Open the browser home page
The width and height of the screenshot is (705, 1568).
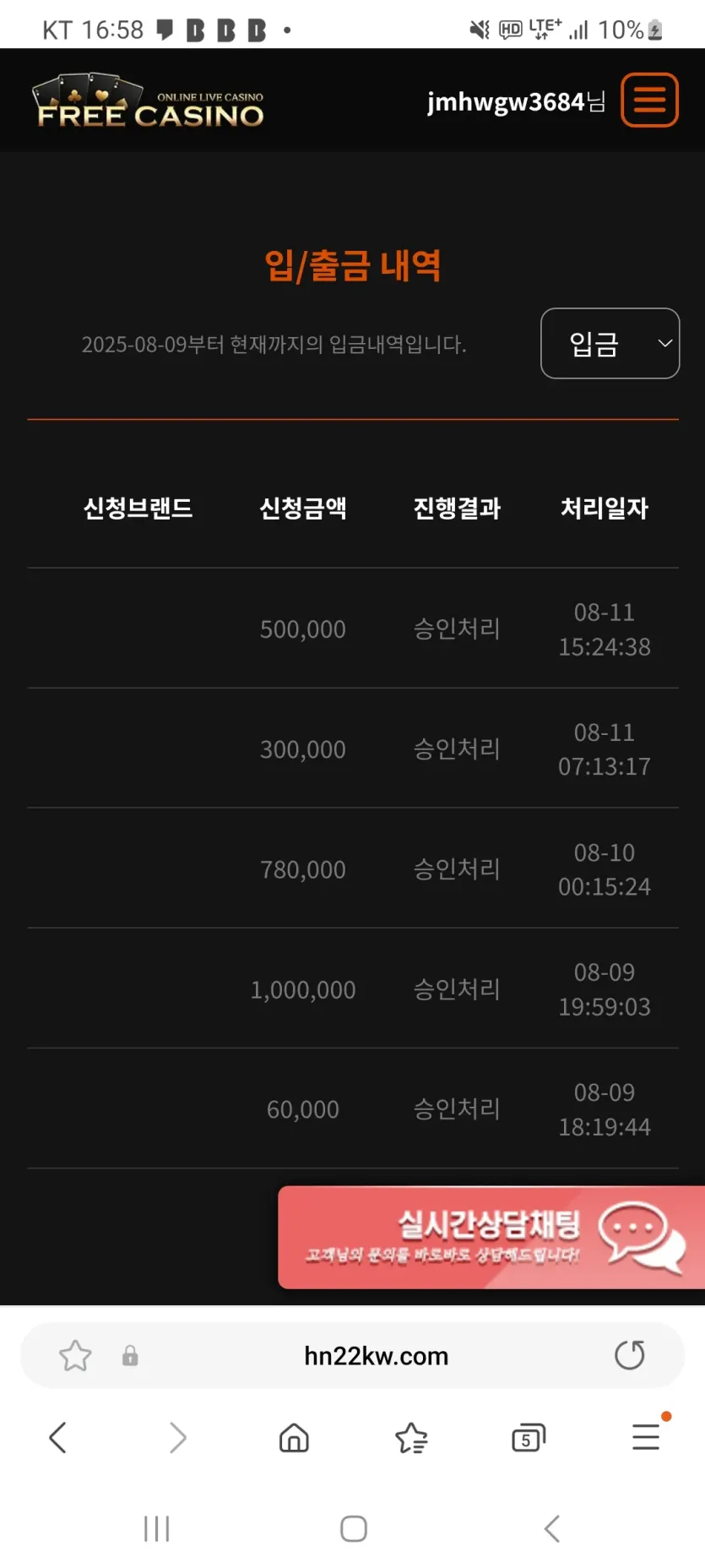(x=294, y=1437)
